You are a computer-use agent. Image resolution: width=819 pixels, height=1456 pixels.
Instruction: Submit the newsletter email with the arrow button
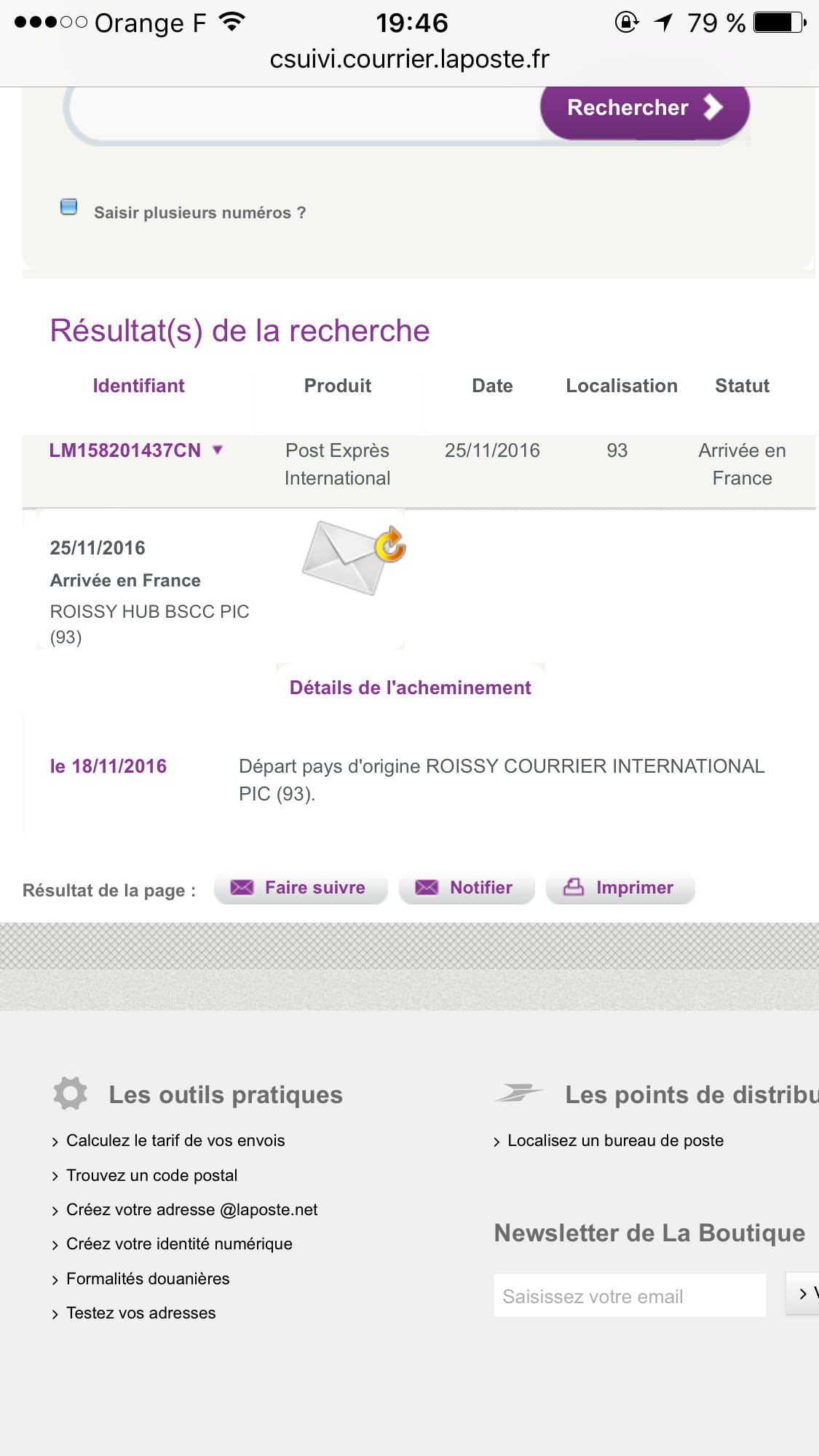tap(803, 1294)
